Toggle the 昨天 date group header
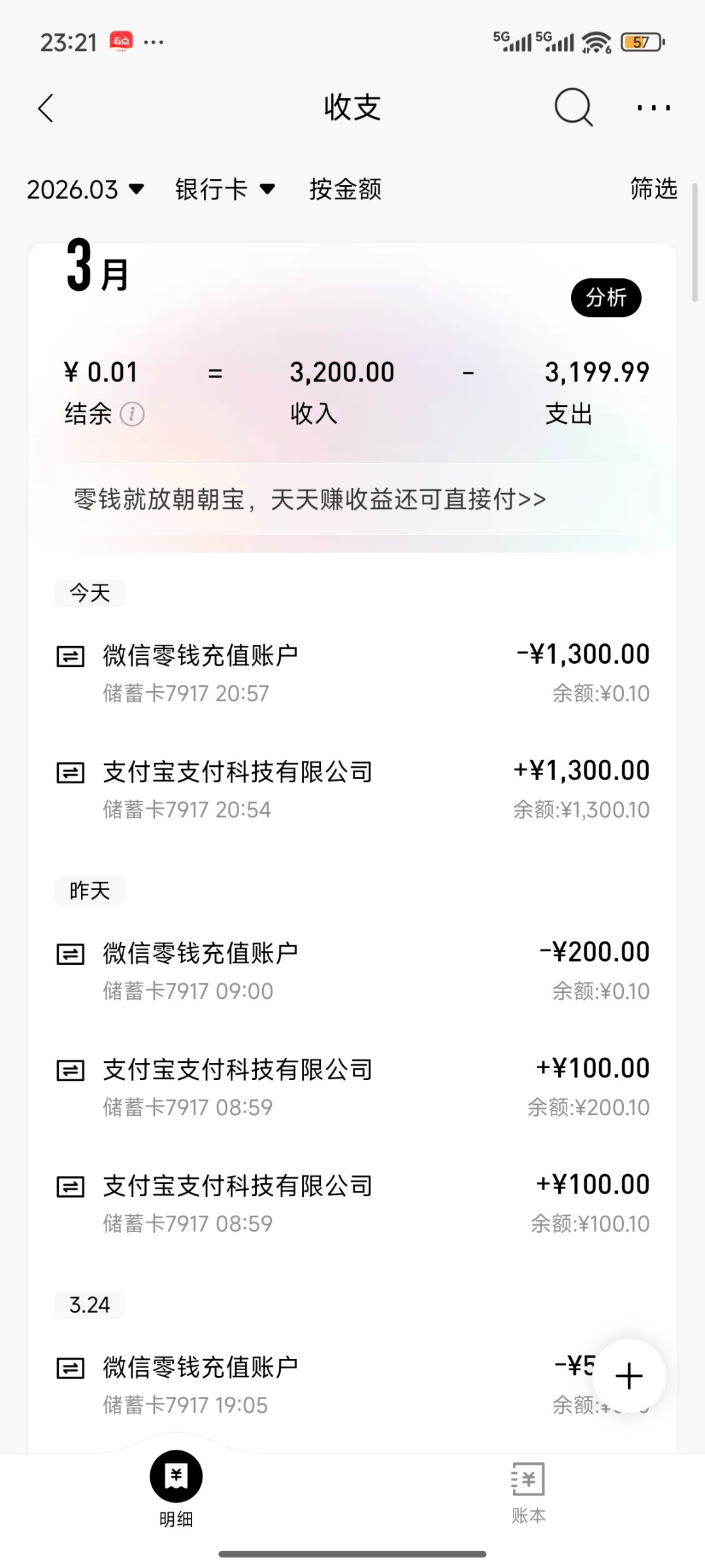 click(90, 890)
